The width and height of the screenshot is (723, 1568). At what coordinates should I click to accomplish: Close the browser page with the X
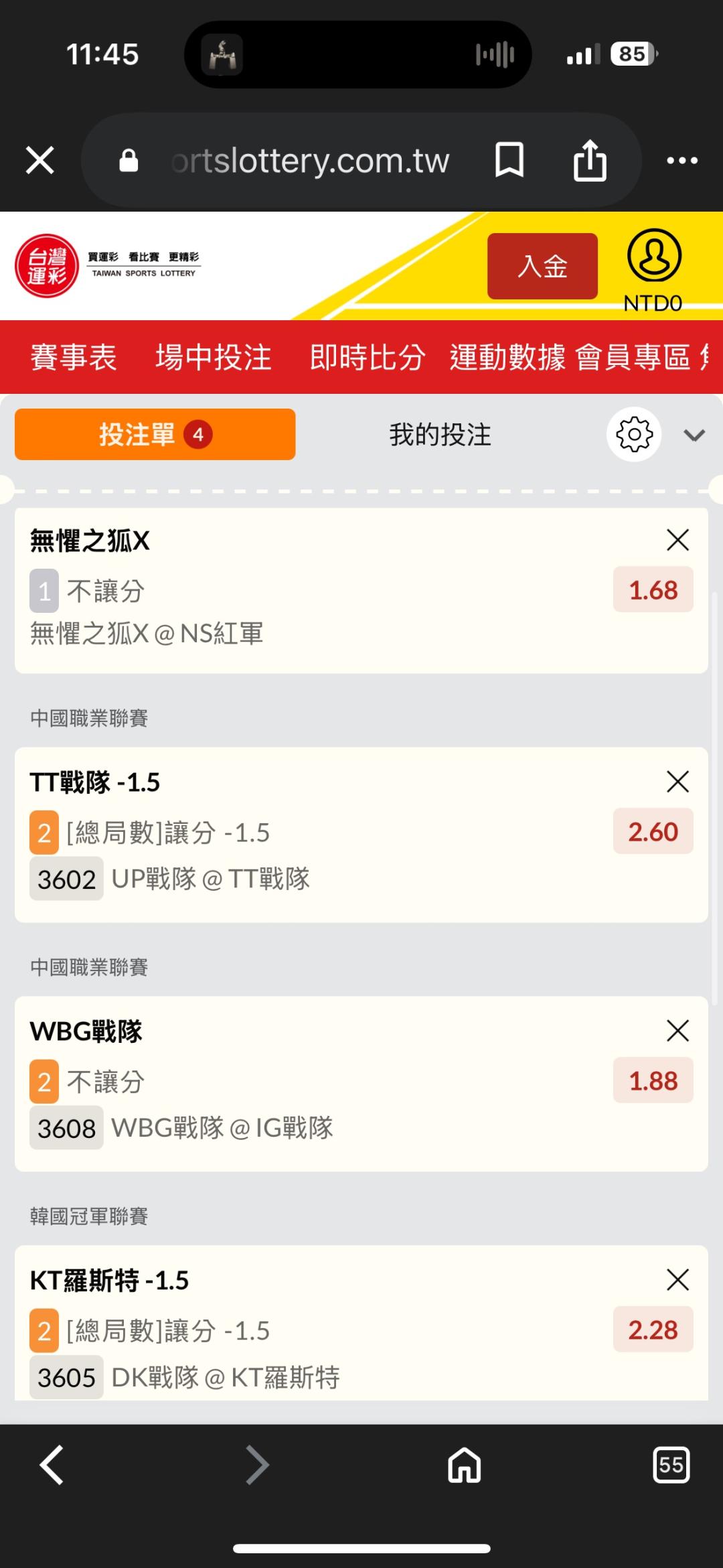pos(39,161)
